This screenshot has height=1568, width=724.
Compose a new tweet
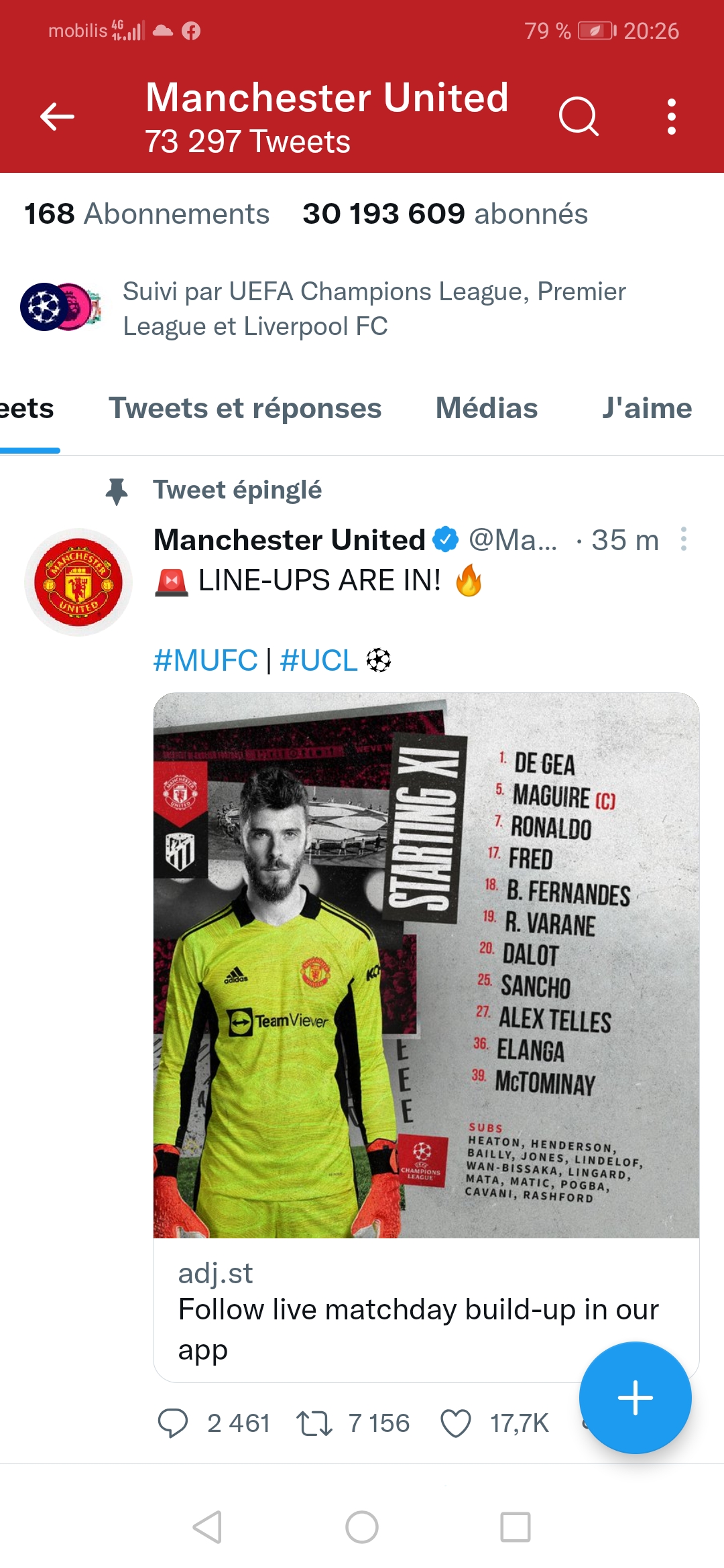tap(635, 1398)
